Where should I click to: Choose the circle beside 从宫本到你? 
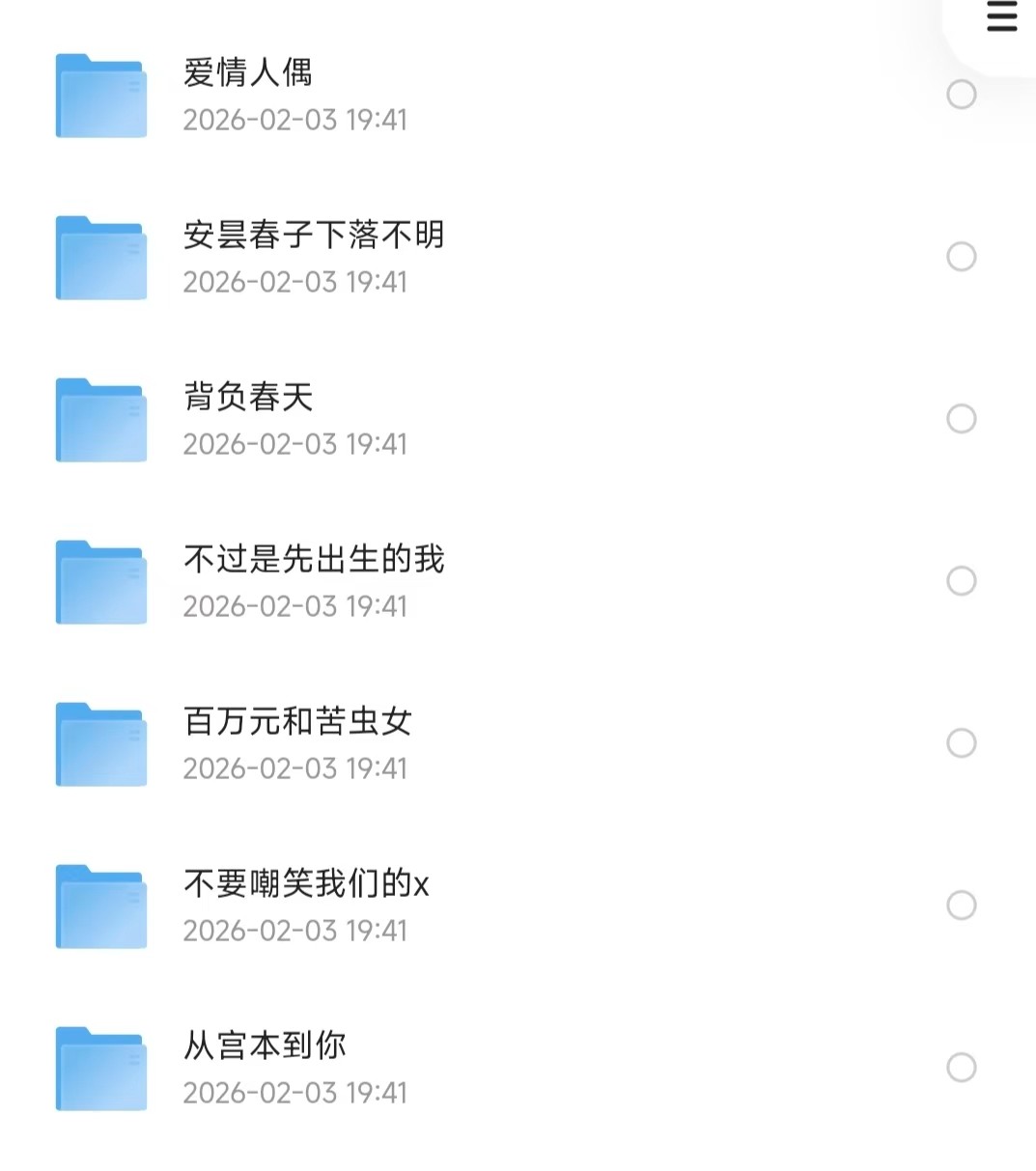coord(961,1068)
